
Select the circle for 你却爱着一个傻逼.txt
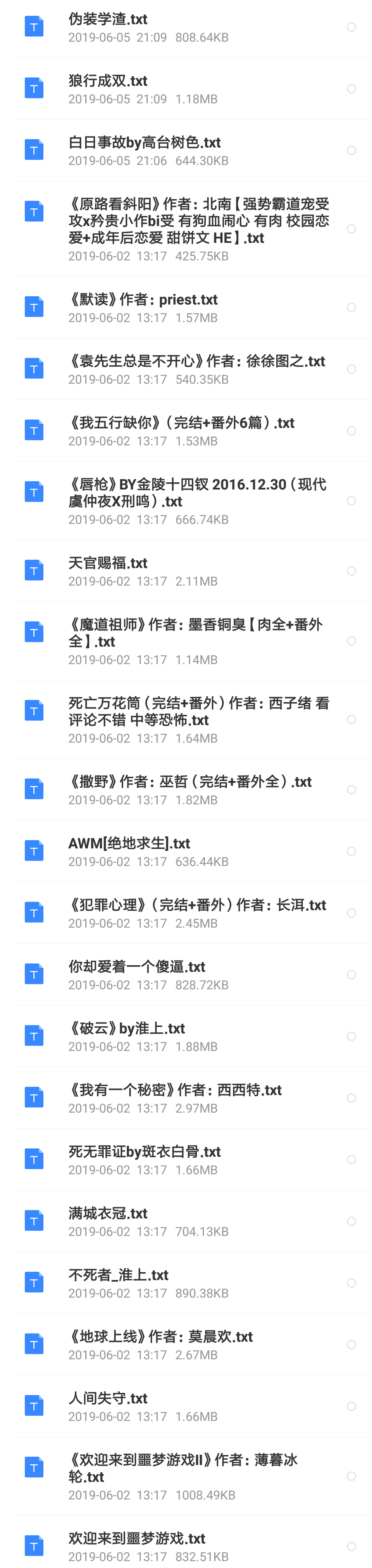point(351,975)
